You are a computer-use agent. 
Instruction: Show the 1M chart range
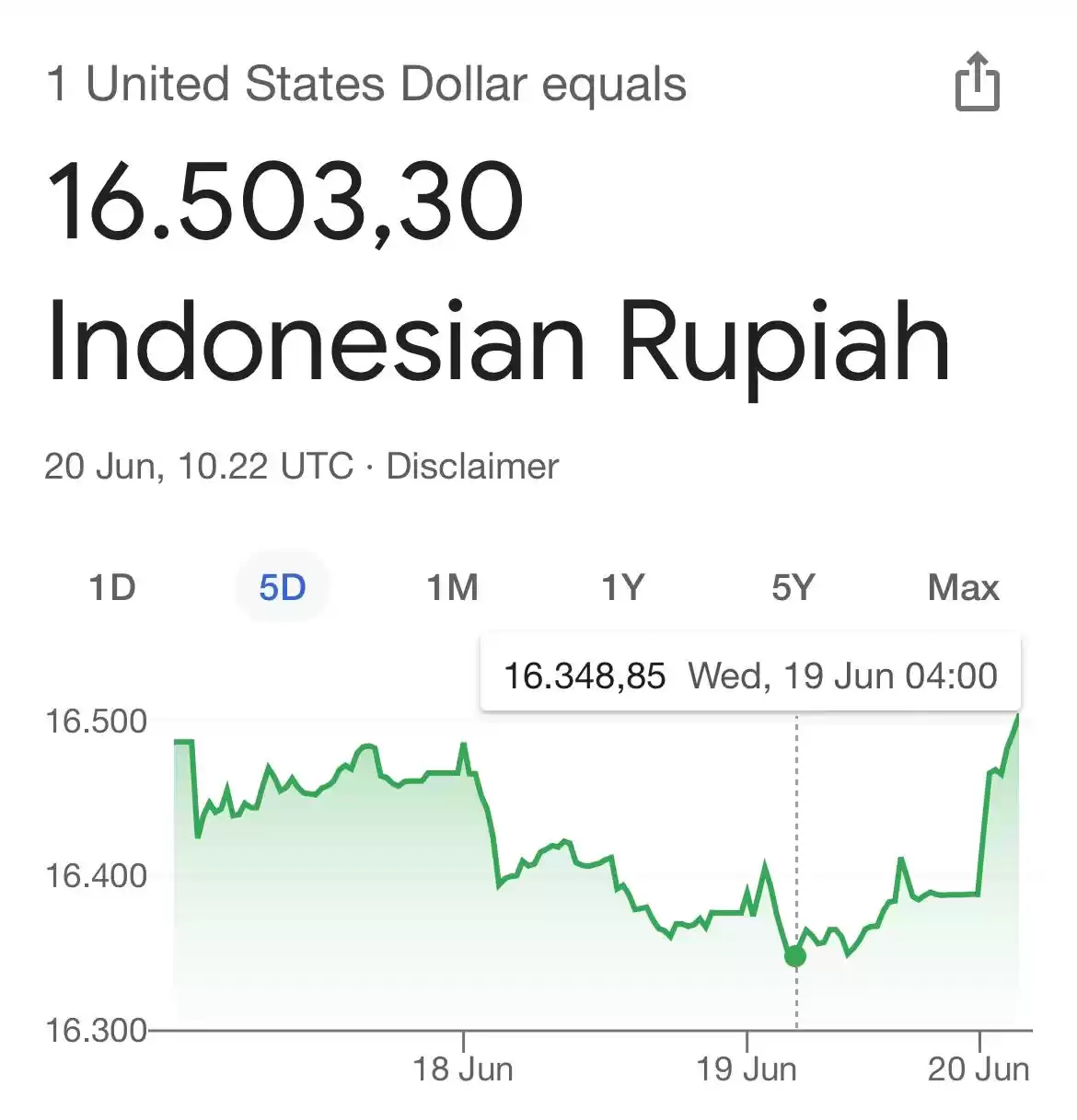[452, 587]
